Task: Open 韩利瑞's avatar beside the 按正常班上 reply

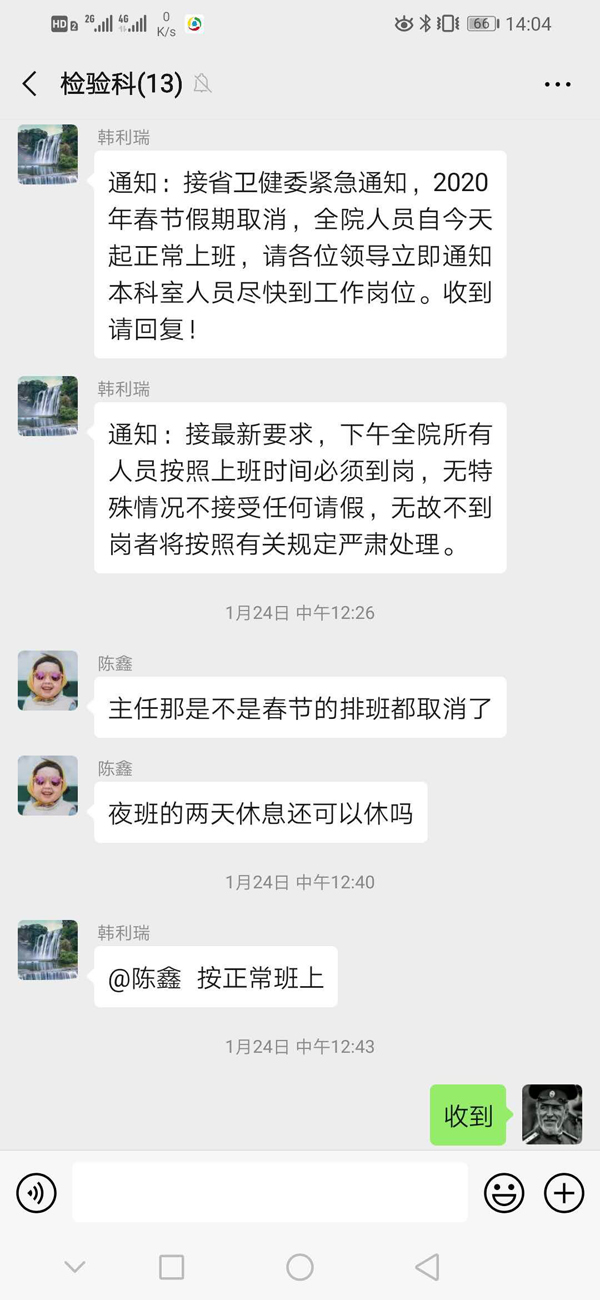Action: (48, 949)
